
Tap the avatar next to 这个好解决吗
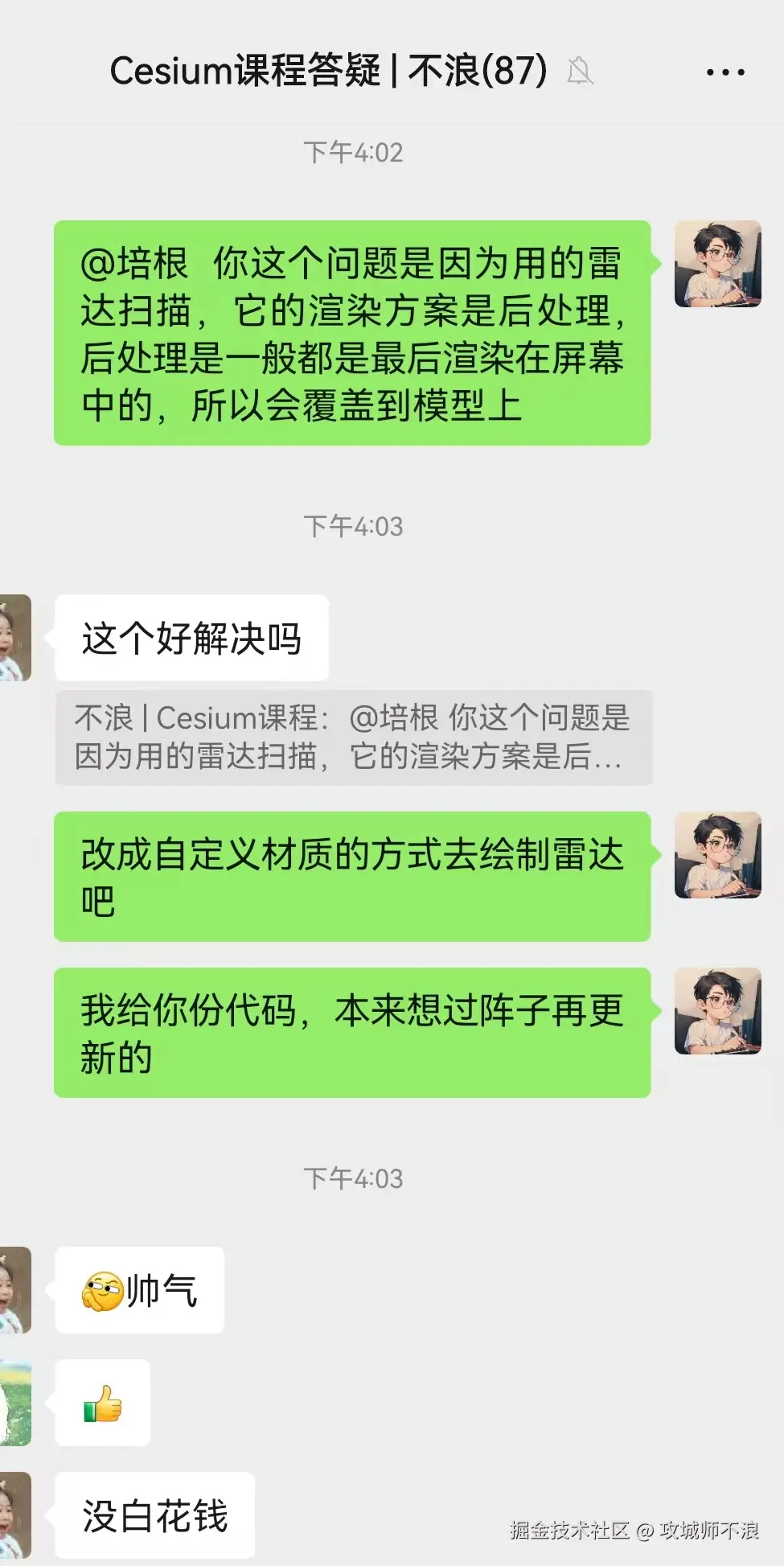[14, 638]
